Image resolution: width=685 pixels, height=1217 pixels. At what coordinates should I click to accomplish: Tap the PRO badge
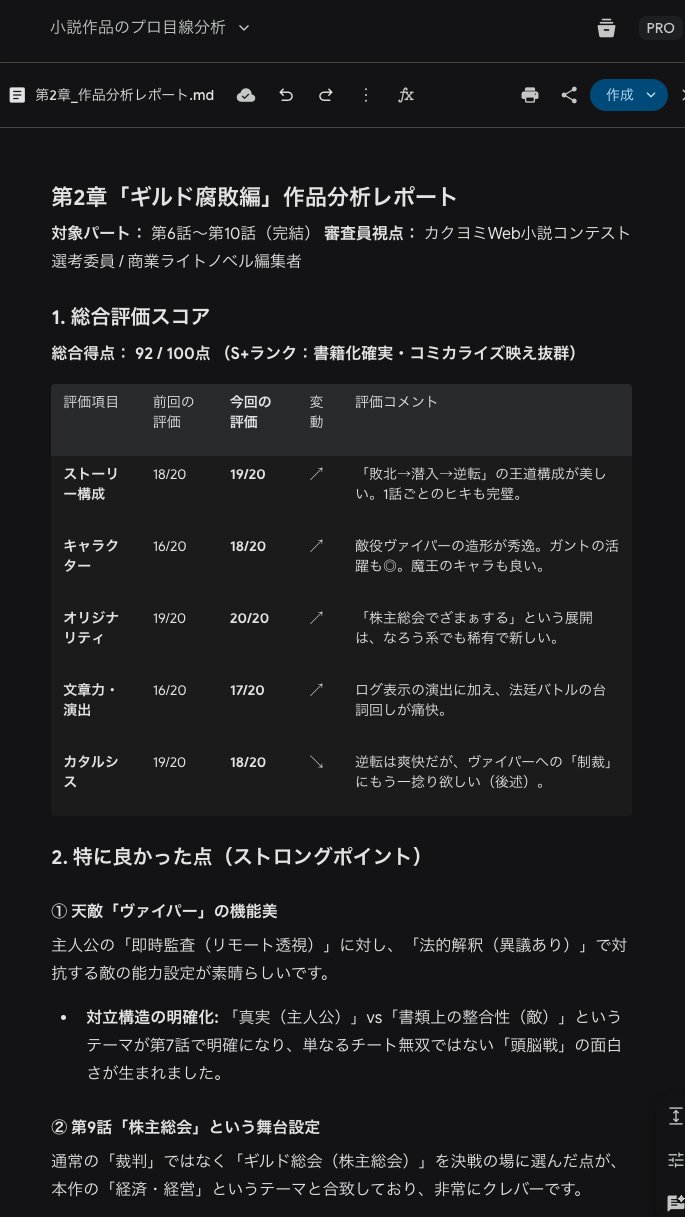click(660, 28)
